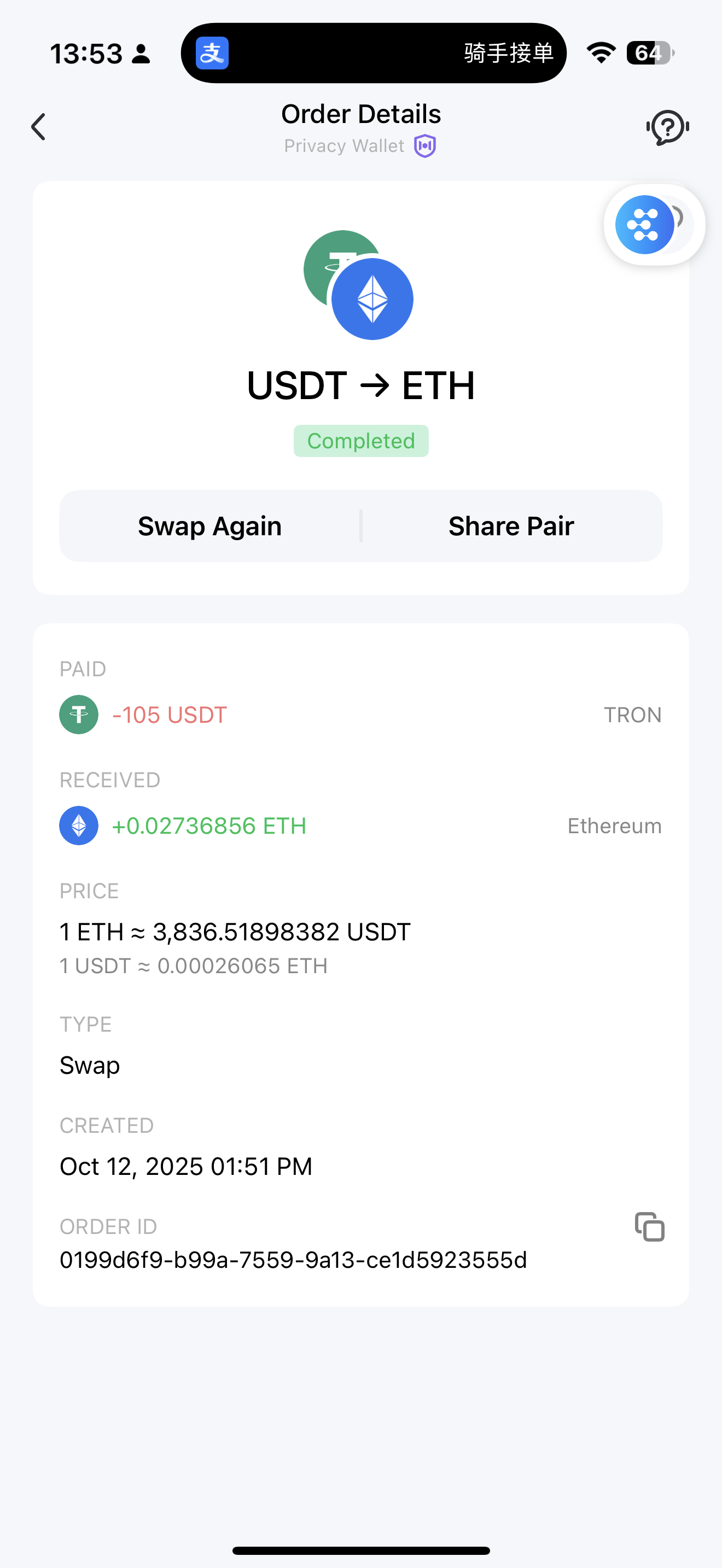Open the customer support help icon
This screenshot has height=1568, width=722.
click(x=668, y=127)
